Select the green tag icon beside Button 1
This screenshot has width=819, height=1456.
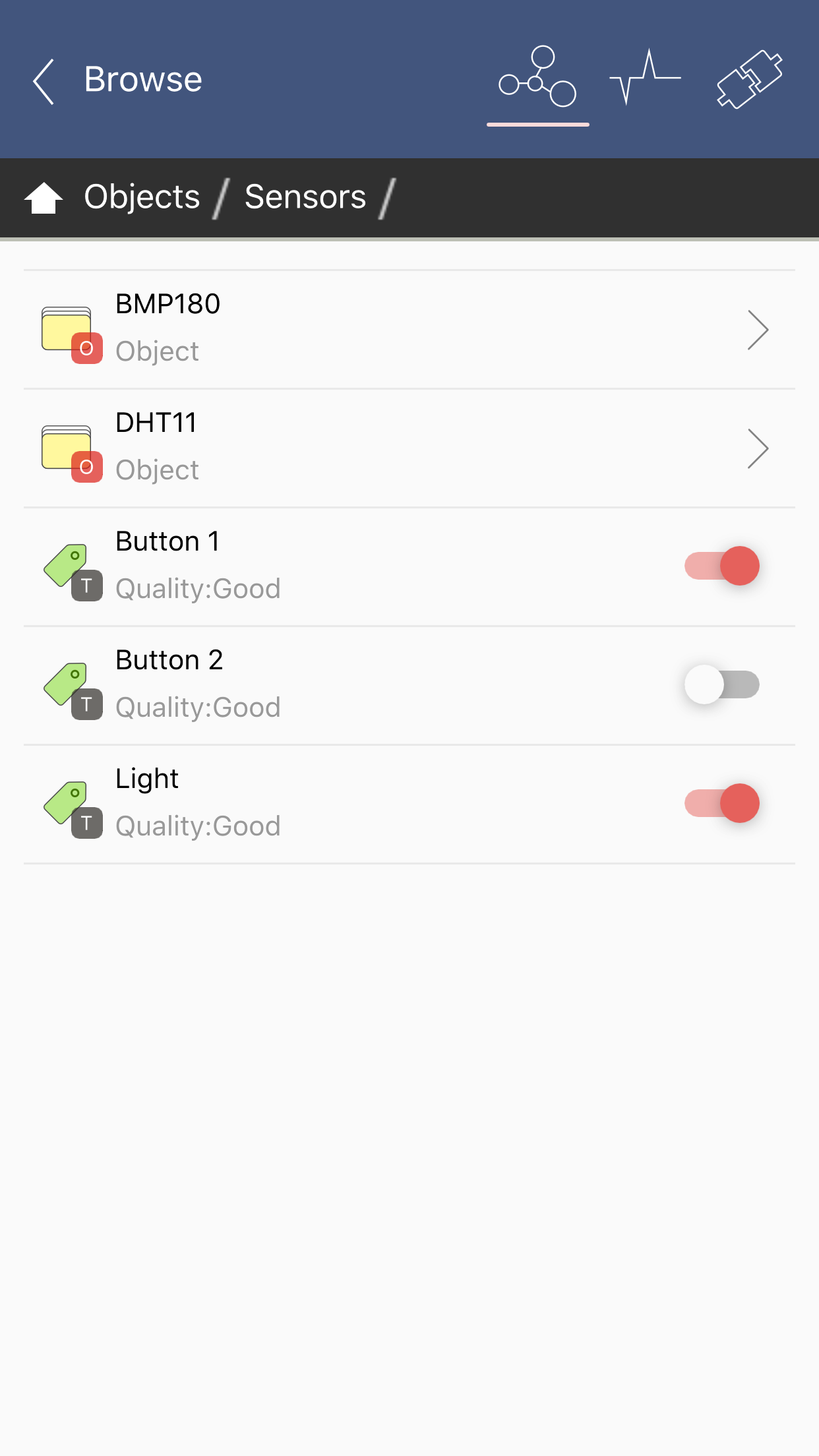pyautogui.click(x=66, y=564)
